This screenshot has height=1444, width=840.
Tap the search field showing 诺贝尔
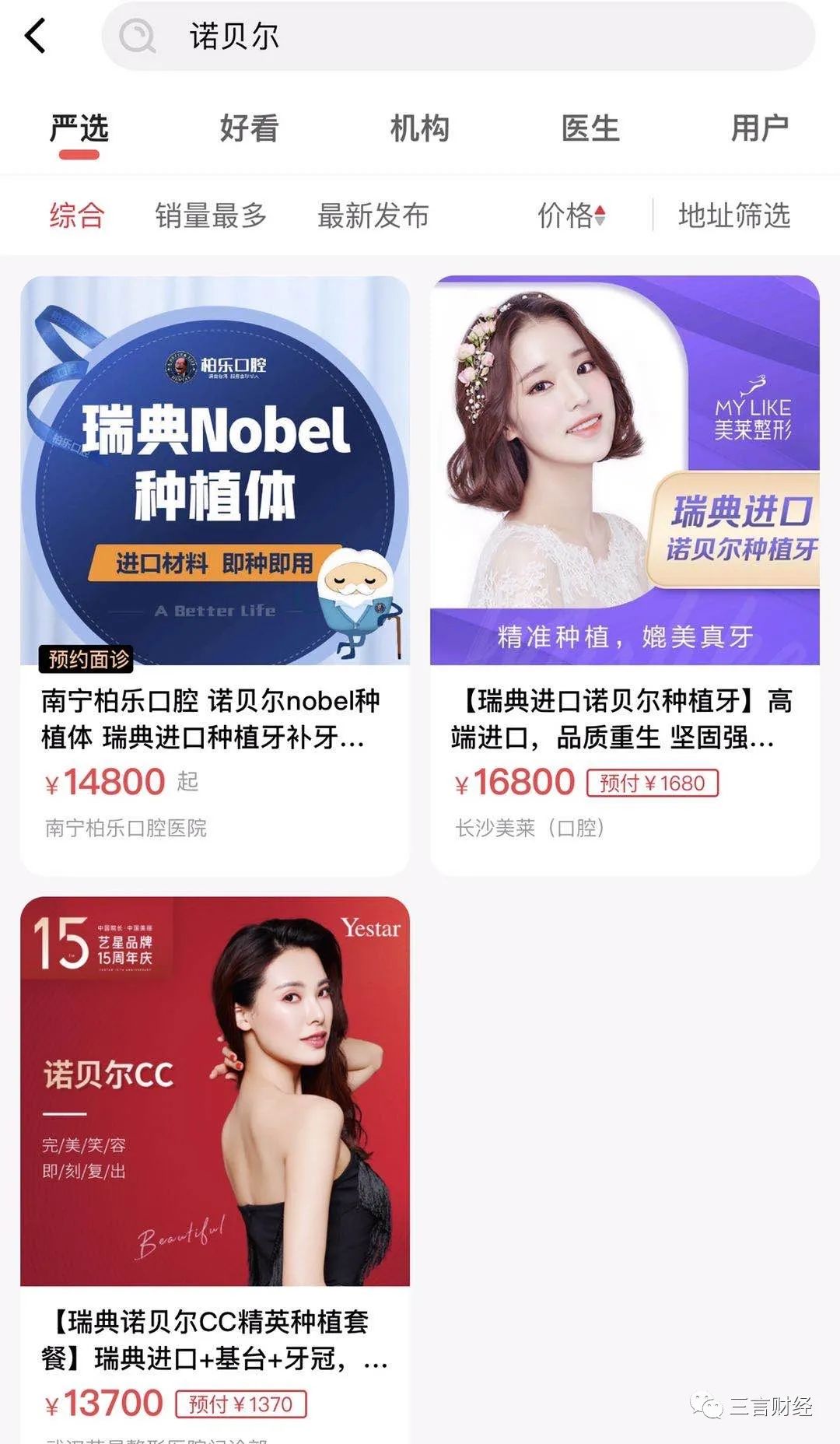coord(459,36)
